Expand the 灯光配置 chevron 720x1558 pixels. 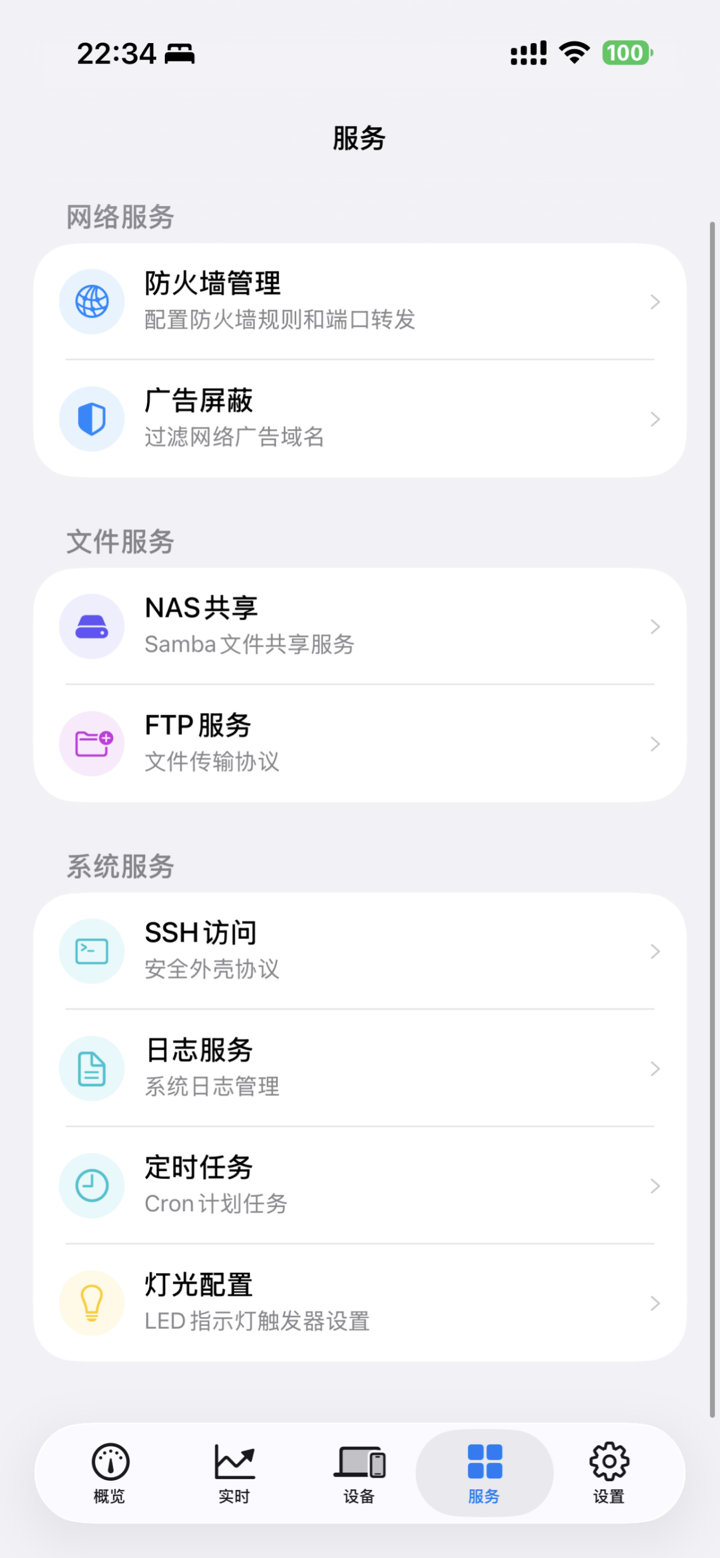click(x=655, y=1303)
